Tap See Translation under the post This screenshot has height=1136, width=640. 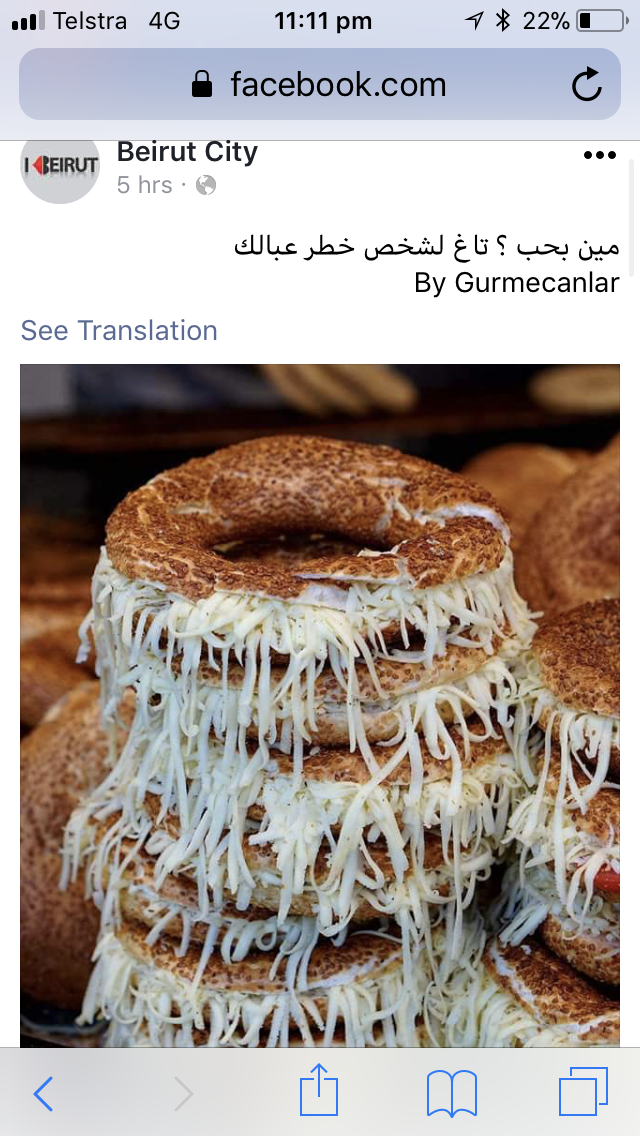(x=119, y=331)
